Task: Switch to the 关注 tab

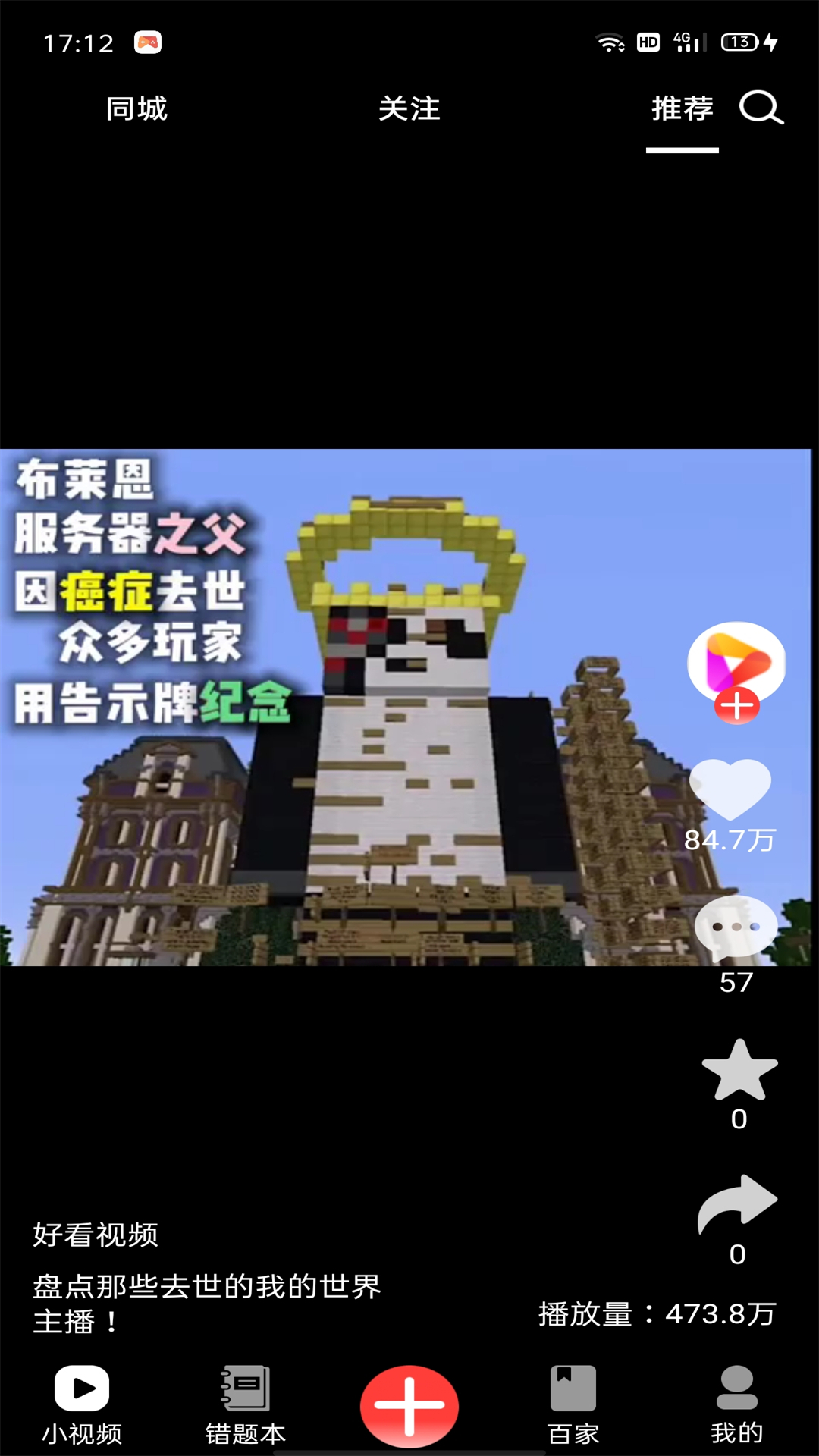Action: [409, 109]
